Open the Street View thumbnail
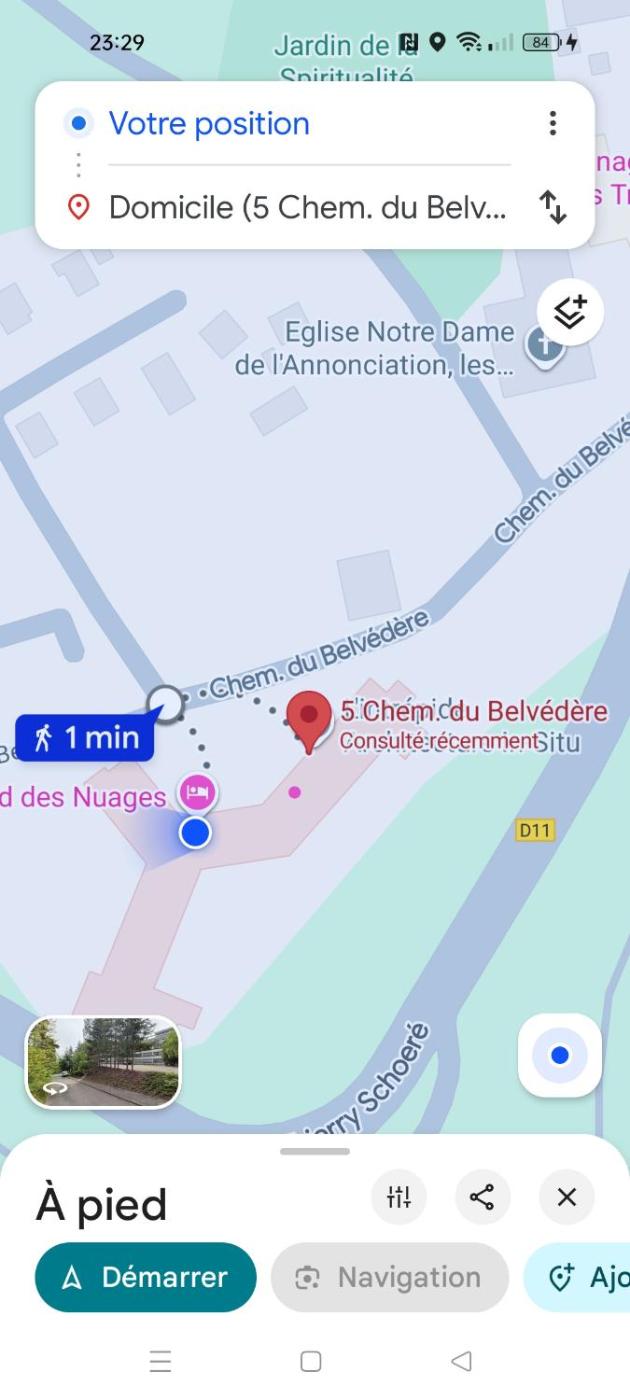Screen dimensions: 630x1400 (103, 1062)
